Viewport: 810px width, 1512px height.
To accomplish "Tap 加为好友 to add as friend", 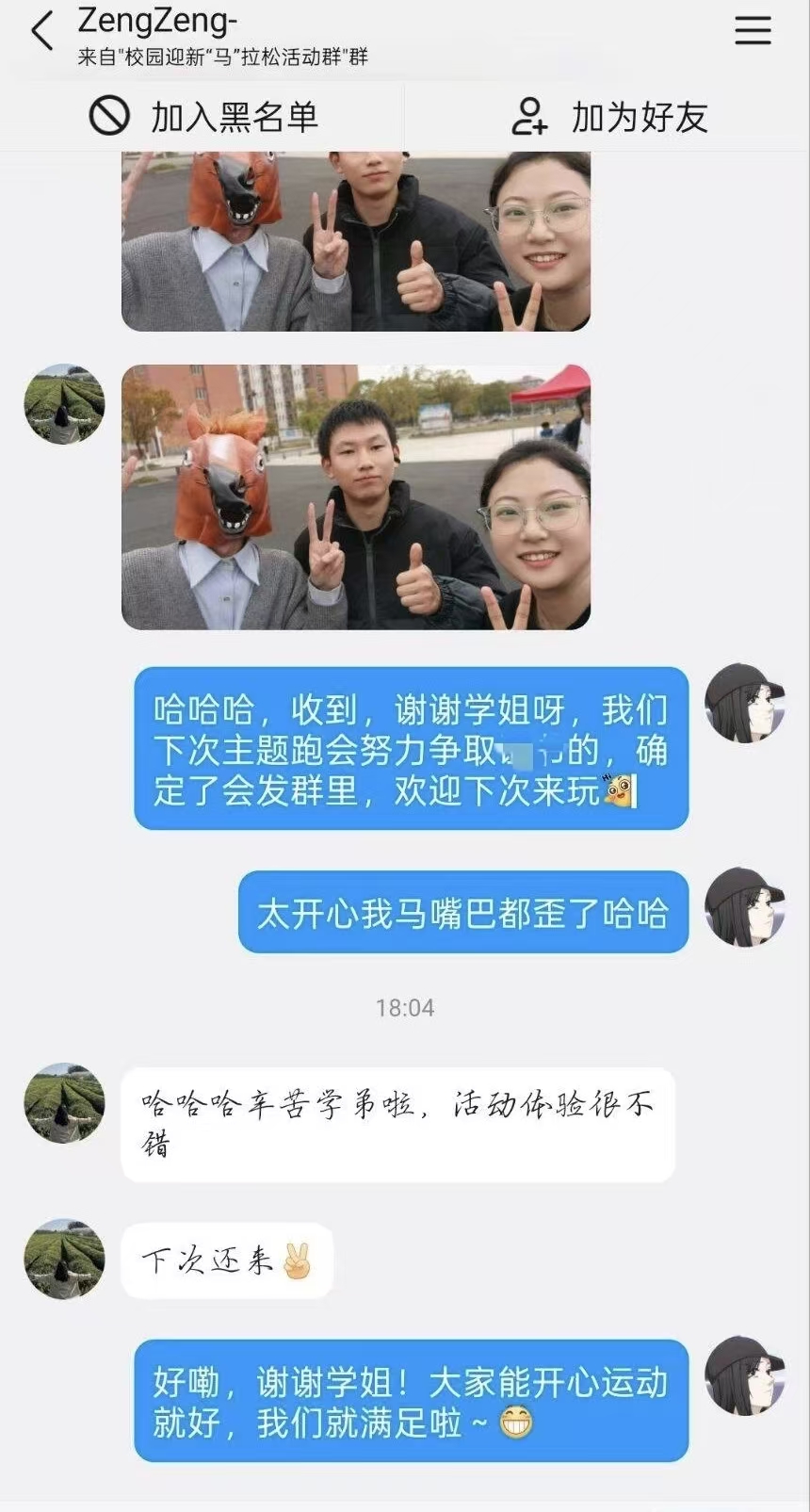I will point(609,117).
